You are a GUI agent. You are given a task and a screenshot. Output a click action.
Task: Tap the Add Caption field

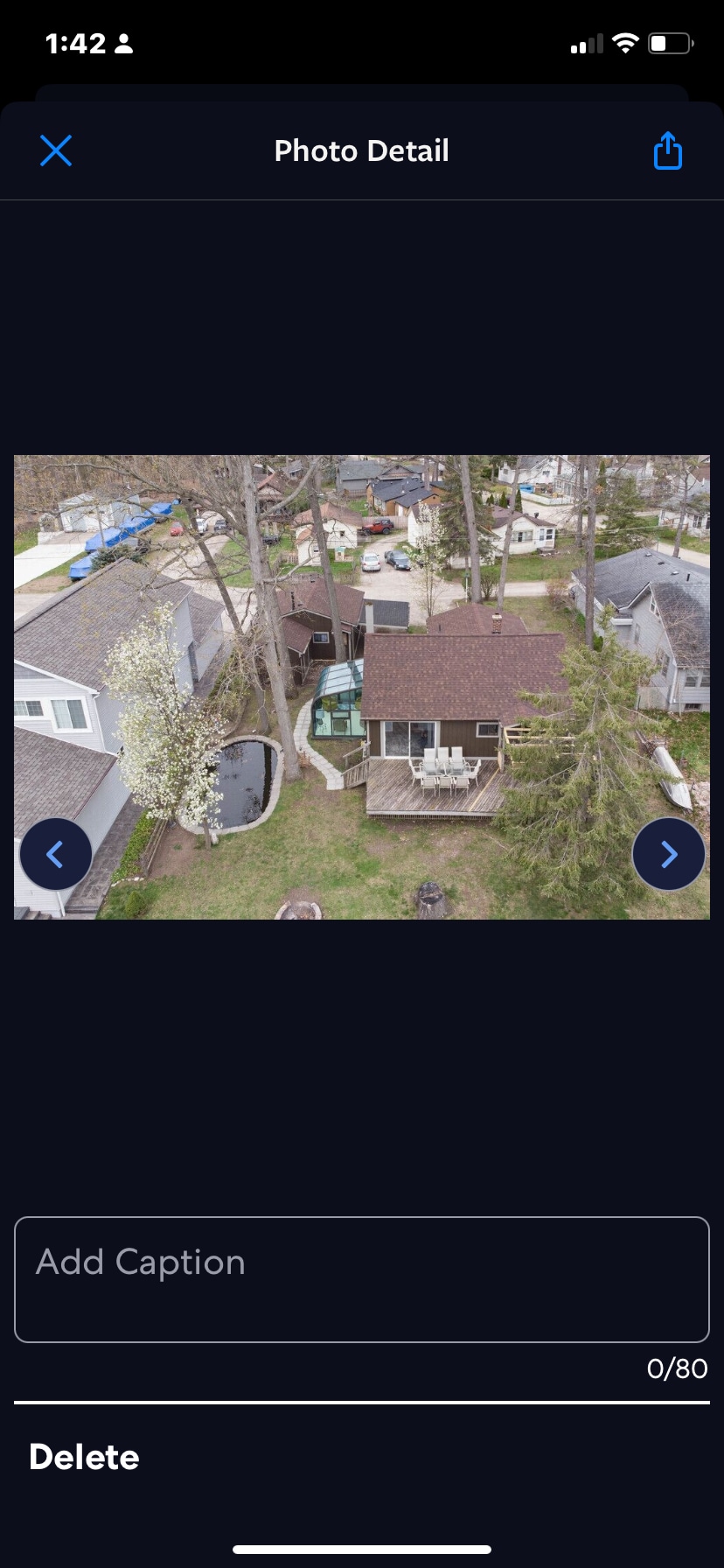pyautogui.click(x=362, y=1278)
